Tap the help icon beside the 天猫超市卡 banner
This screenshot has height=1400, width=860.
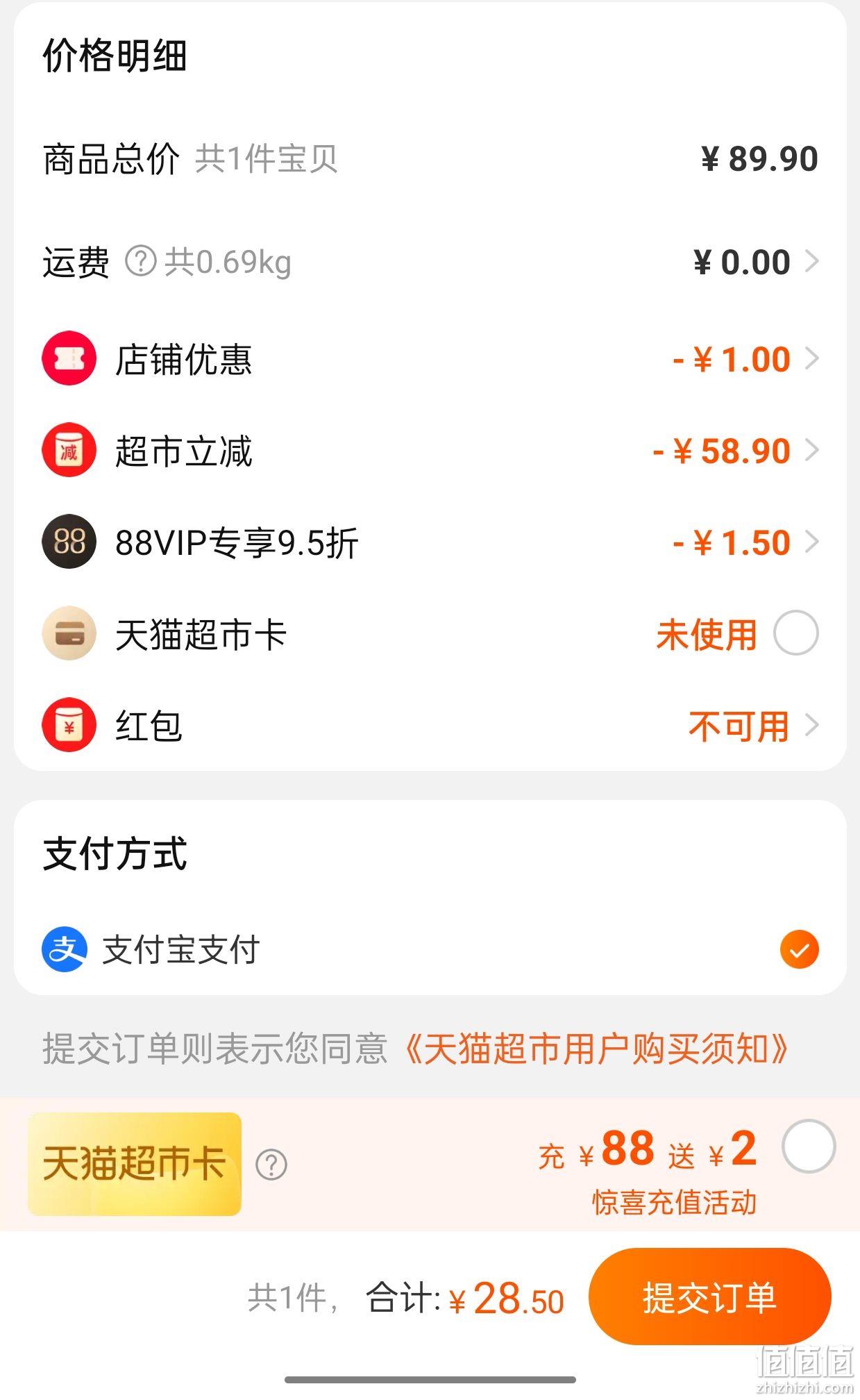coord(271,1165)
